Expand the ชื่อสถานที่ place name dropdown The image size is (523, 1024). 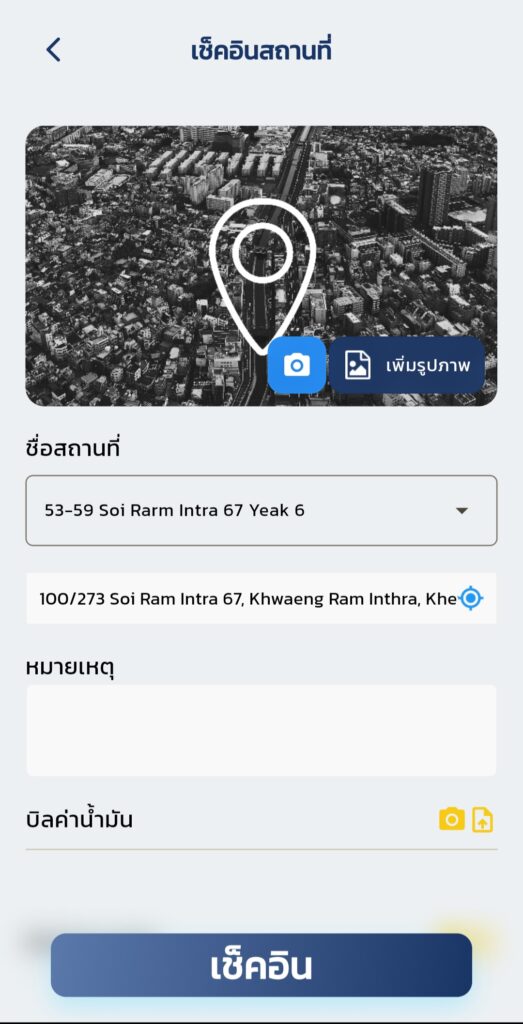tap(261, 510)
